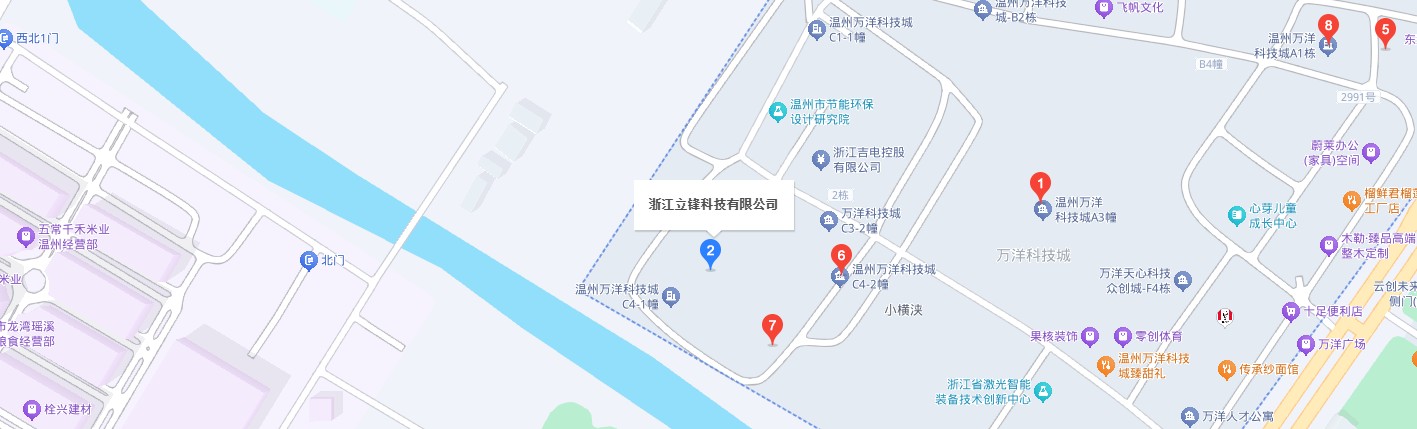Screen dimensions: 1417x429
Task: Select the 万洋人才公寓 place icon
Action: tap(1189, 416)
